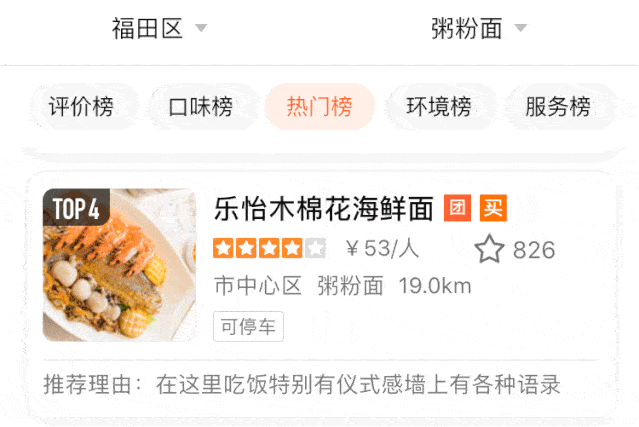Tap the 热门榜 ranking tab
The image size is (639, 427).
pyautogui.click(x=319, y=107)
